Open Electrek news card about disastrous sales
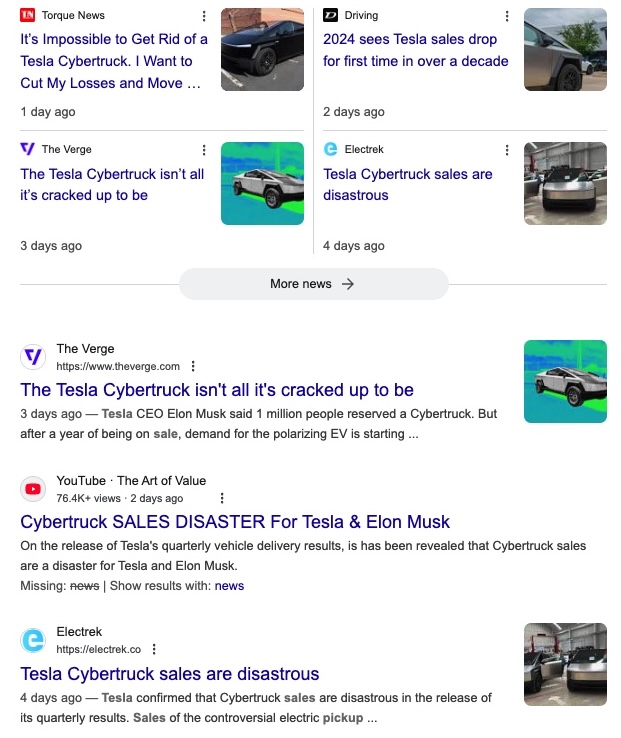 (407, 184)
